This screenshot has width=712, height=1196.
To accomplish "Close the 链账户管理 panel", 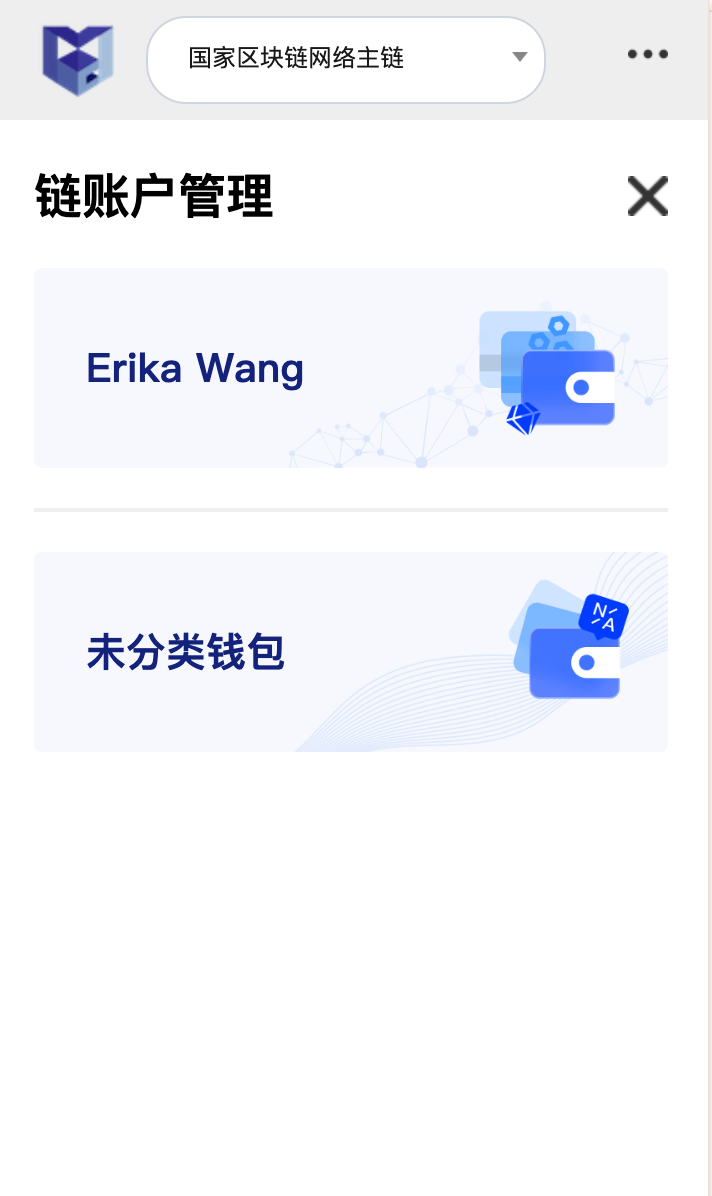I will 647,196.
